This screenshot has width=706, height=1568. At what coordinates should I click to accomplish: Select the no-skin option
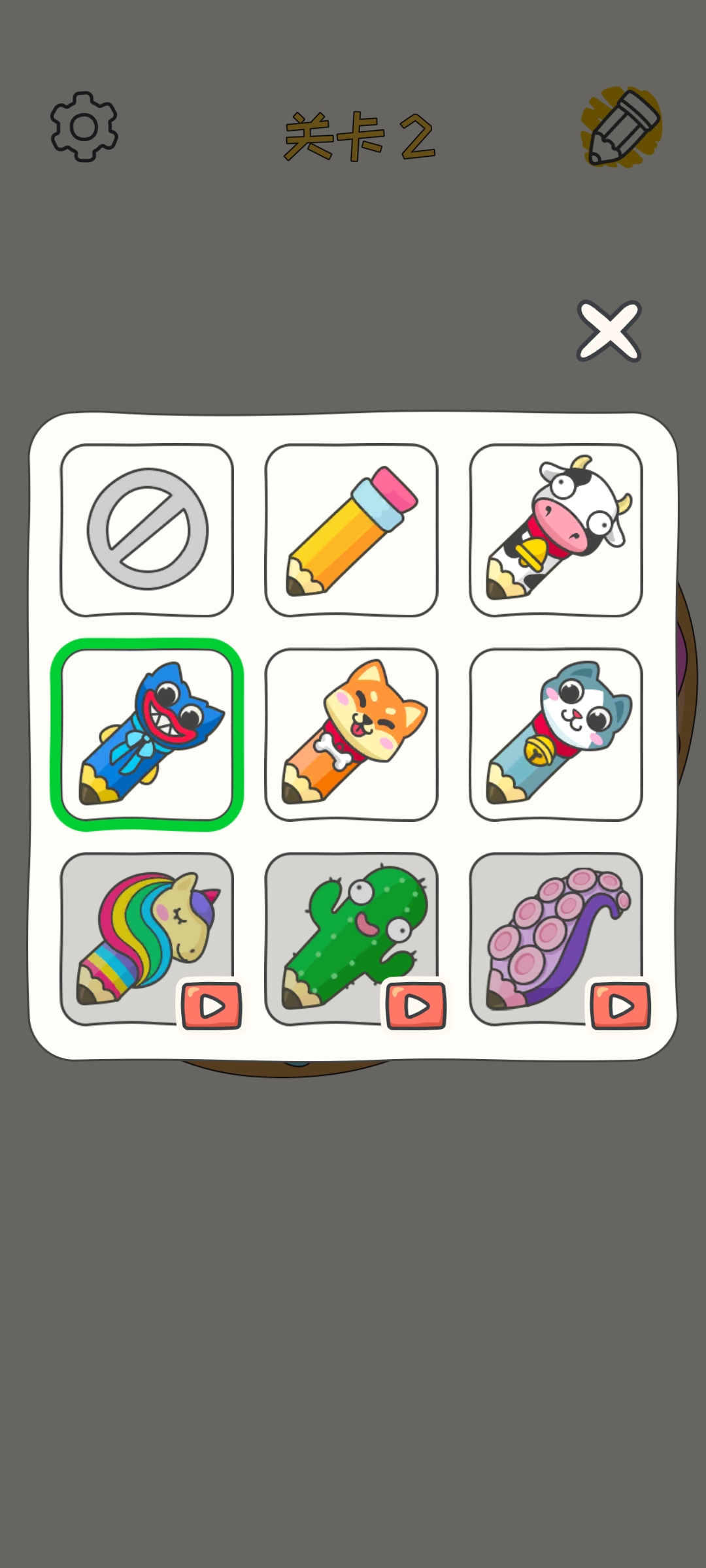[147, 530]
